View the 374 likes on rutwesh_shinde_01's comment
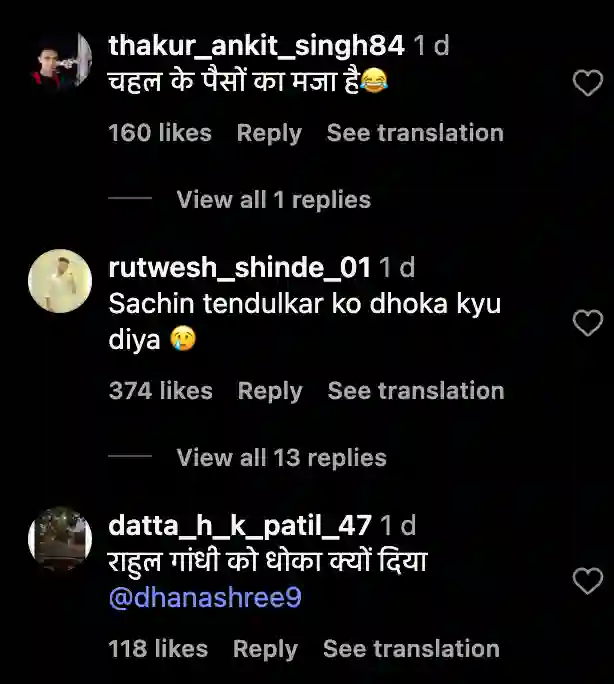 (160, 391)
